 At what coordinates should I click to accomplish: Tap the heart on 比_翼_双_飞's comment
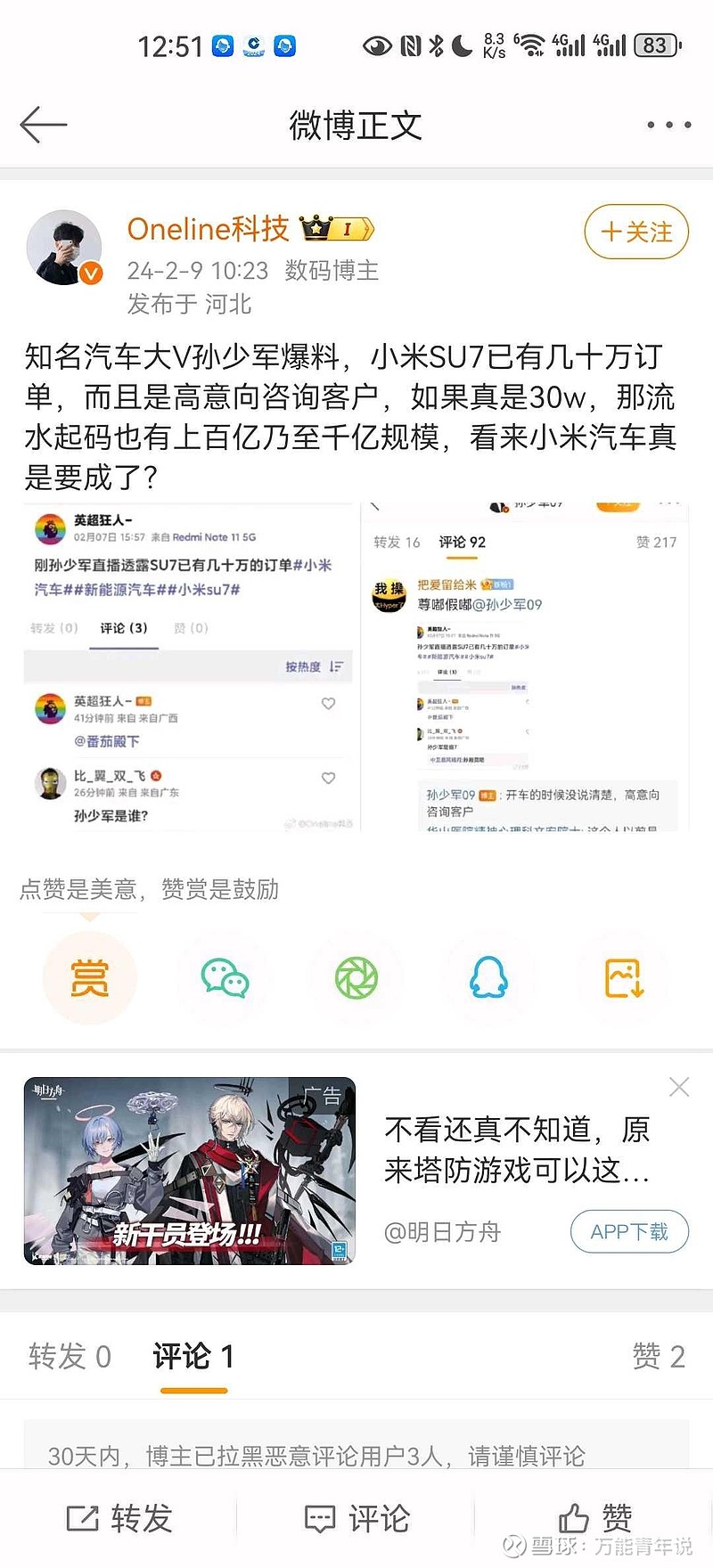coord(328,778)
